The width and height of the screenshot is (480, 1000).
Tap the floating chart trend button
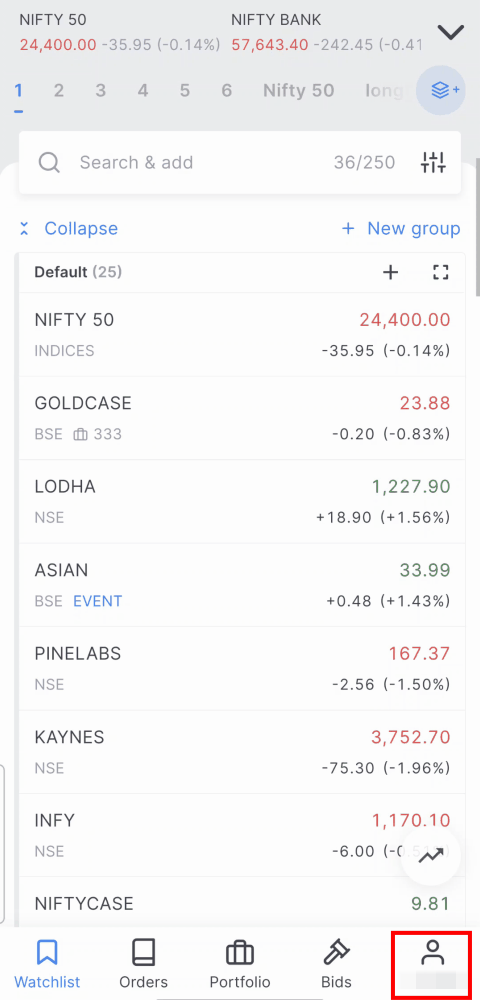click(x=431, y=856)
